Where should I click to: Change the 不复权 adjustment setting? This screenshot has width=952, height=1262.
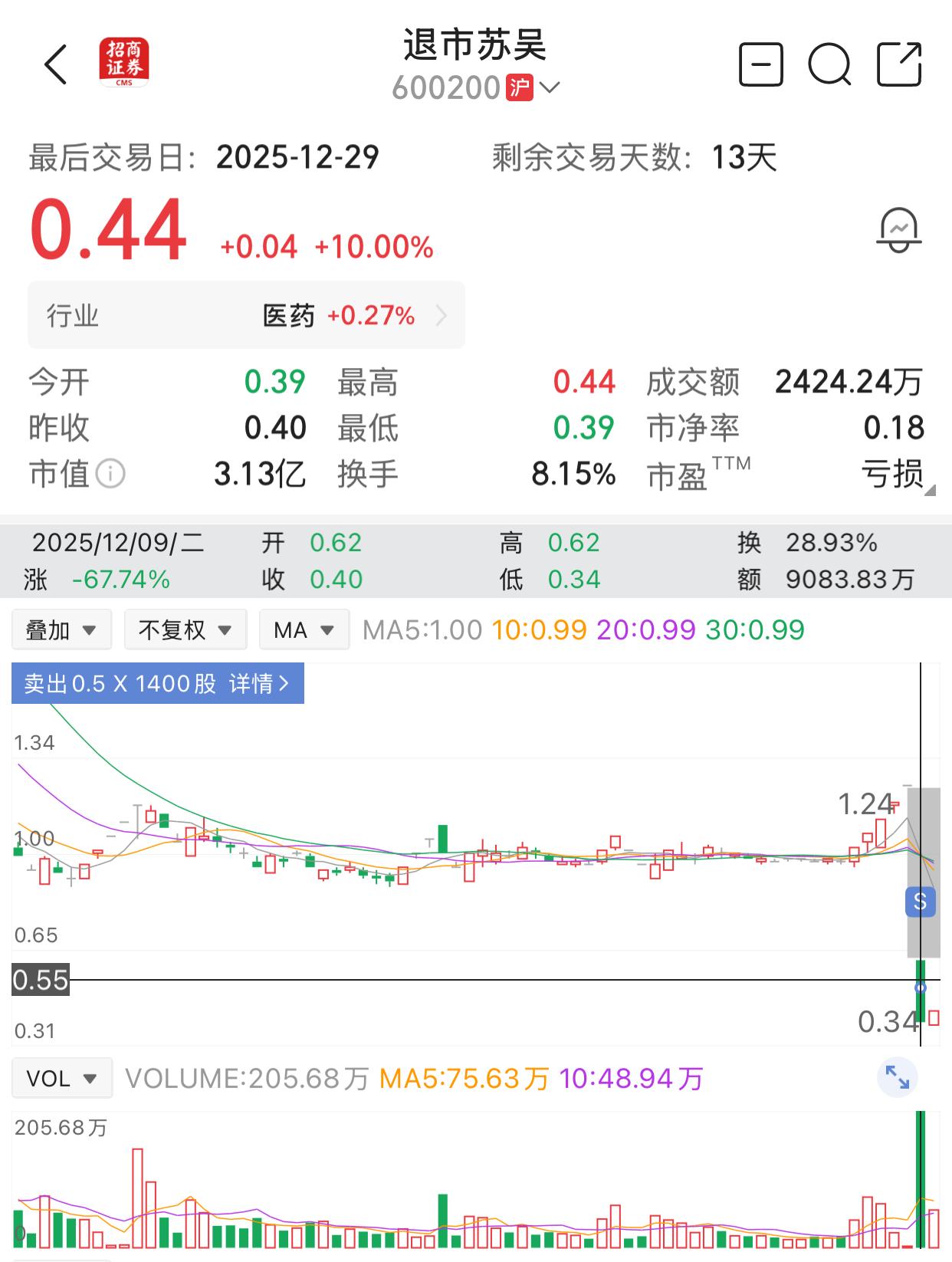[x=185, y=630]
